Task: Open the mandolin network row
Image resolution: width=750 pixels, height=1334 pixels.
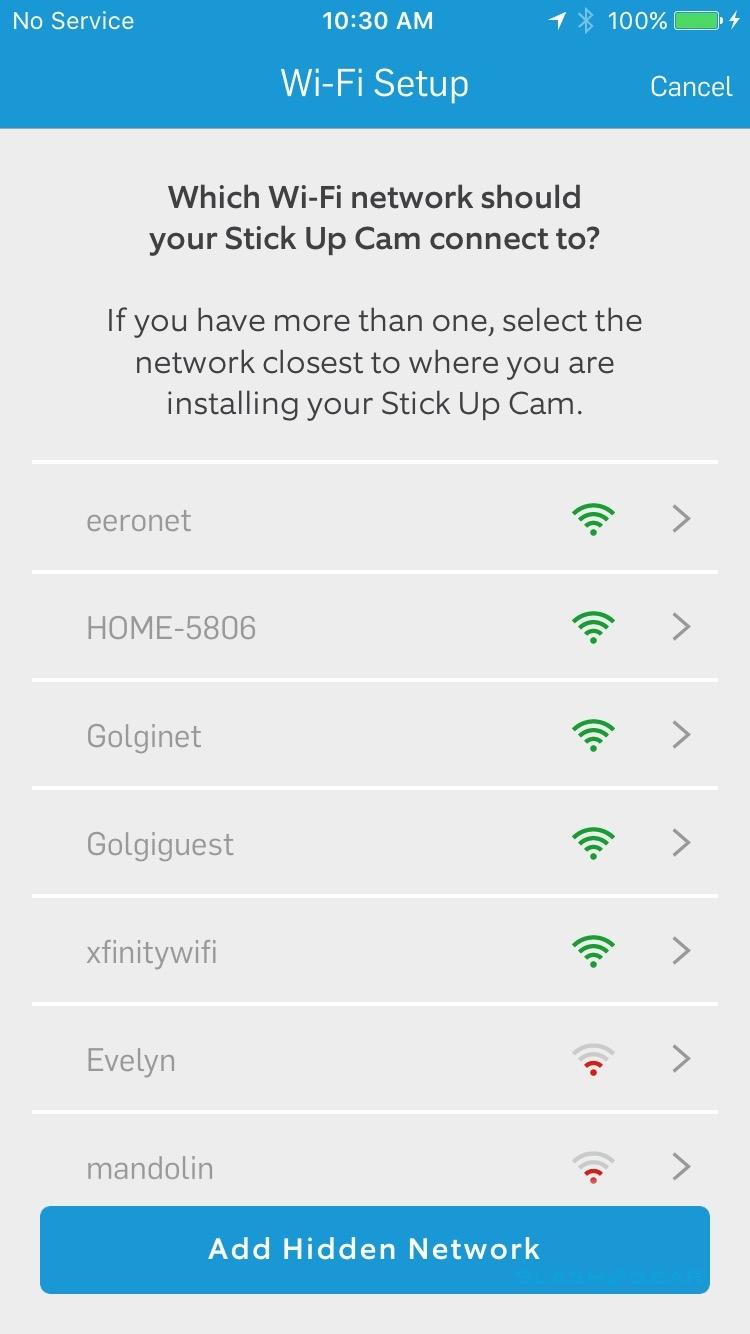Action: click(374, 1165)
